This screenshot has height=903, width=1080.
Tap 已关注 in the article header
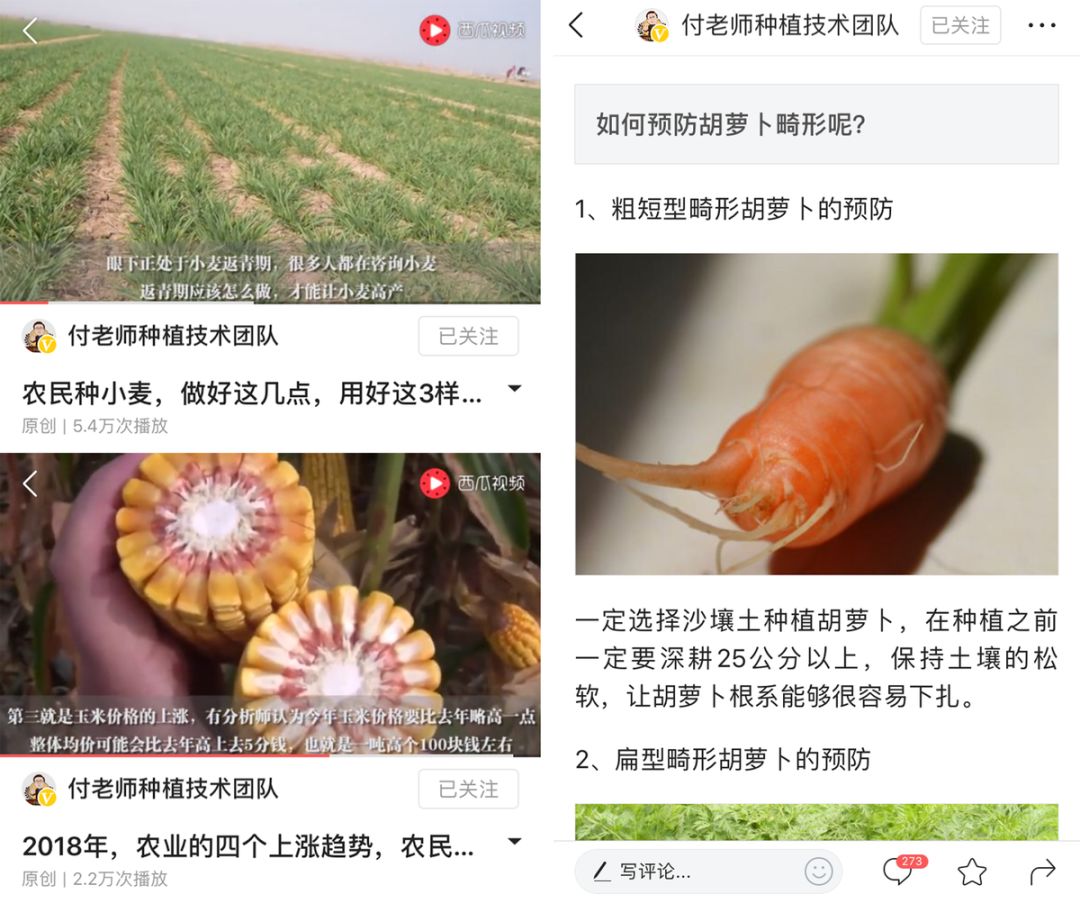[960, 25]
